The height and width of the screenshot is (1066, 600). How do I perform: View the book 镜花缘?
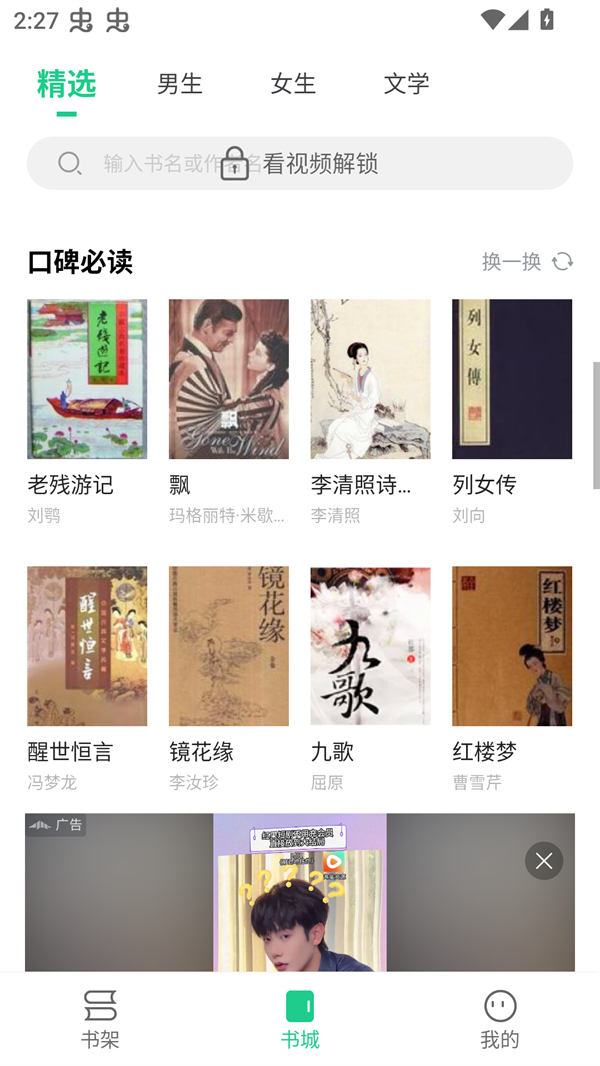coord(228,646)
